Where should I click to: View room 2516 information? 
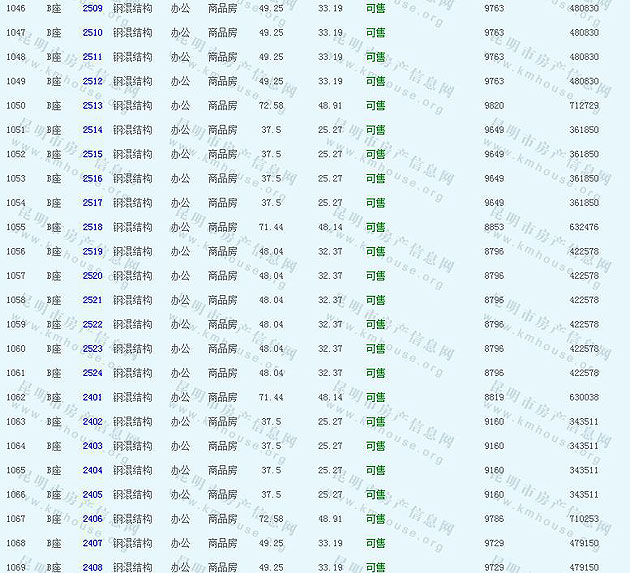pyautogui.click(x=92, y=178)
